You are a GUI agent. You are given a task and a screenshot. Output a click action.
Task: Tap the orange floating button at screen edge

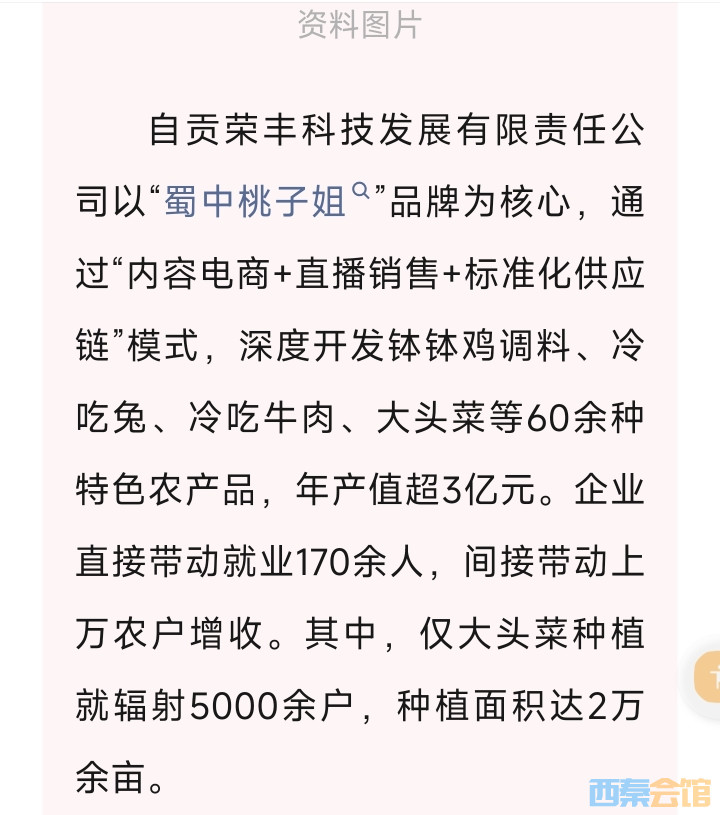(709, 676)
